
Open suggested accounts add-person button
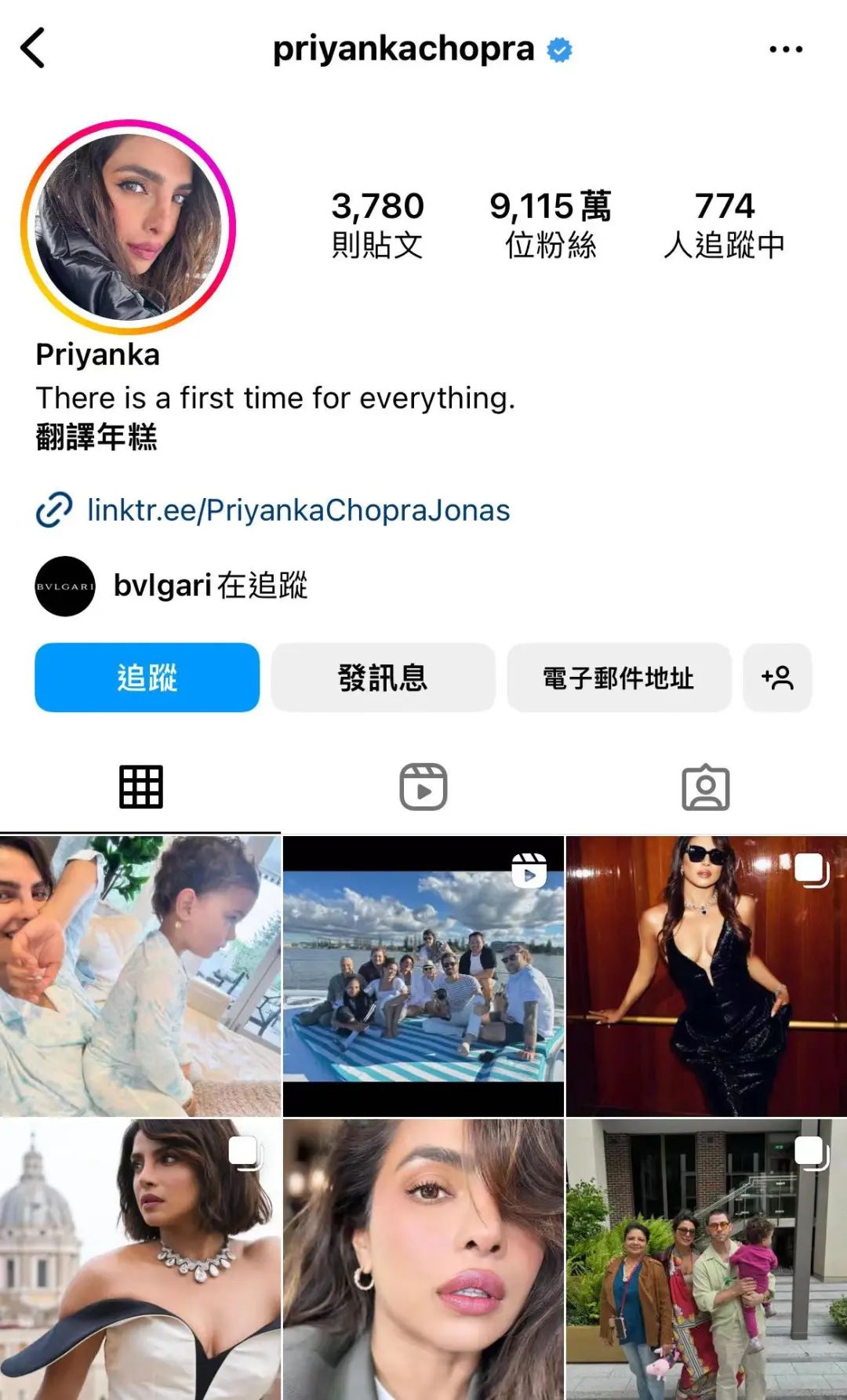[x=777, y=678]
